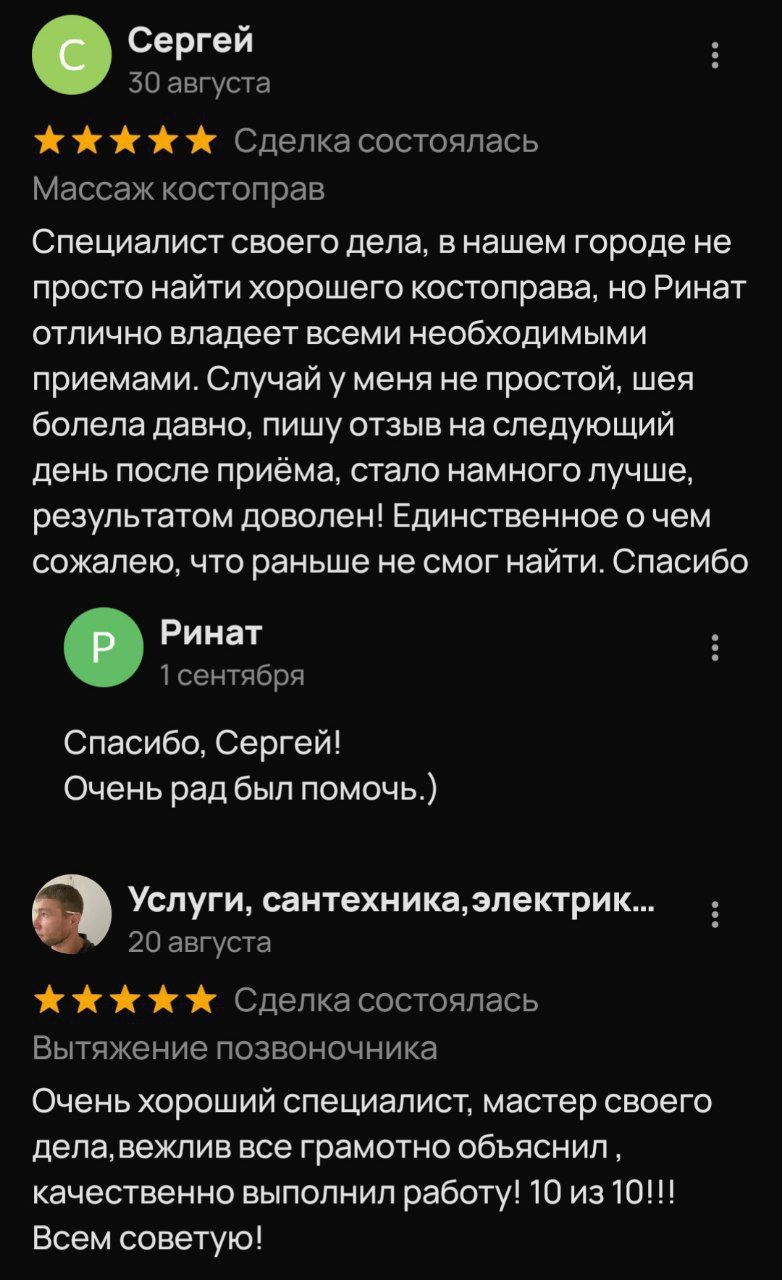
Task: Tap Ринат's green avatar in the reply
Action: click(104, 648)
